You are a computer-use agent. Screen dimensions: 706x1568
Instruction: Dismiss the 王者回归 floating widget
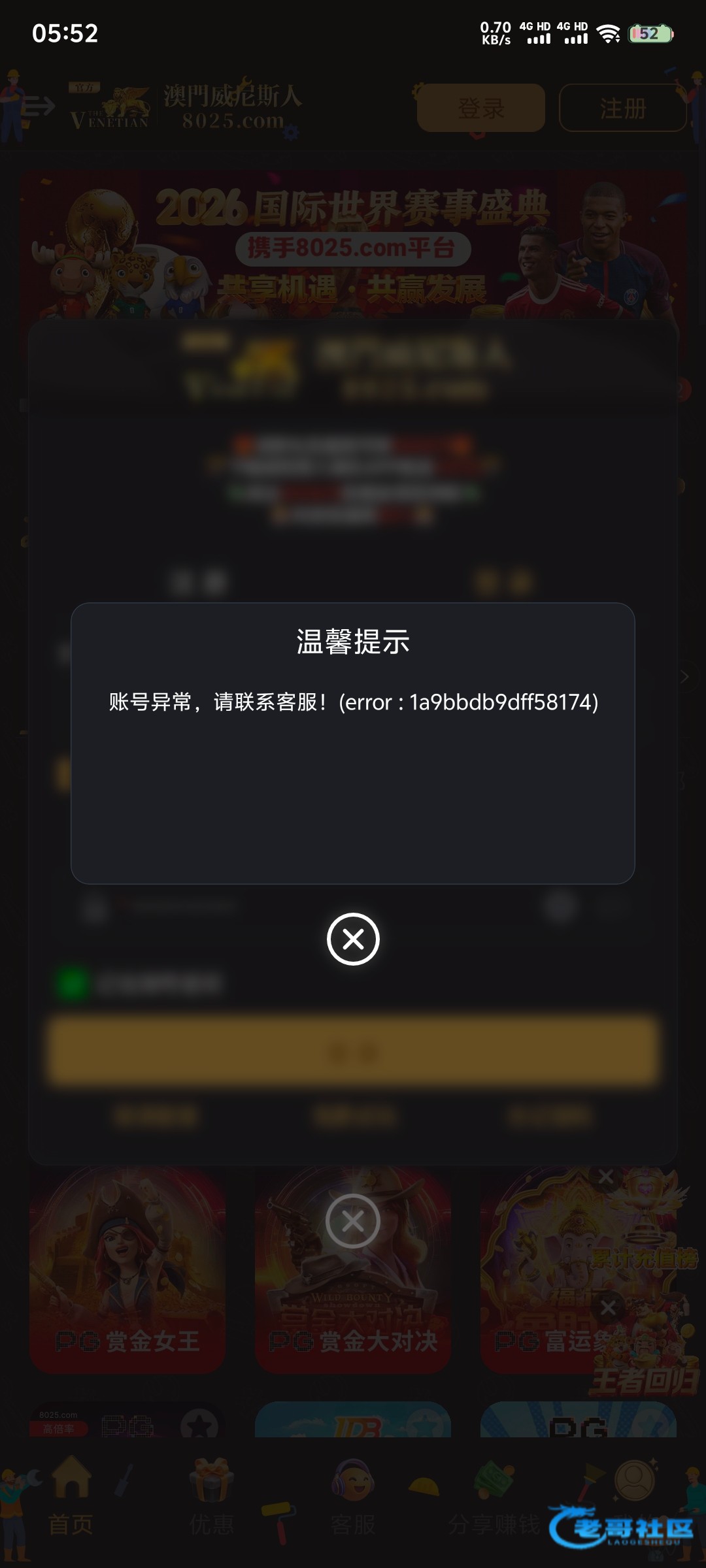click(608, 1308)
